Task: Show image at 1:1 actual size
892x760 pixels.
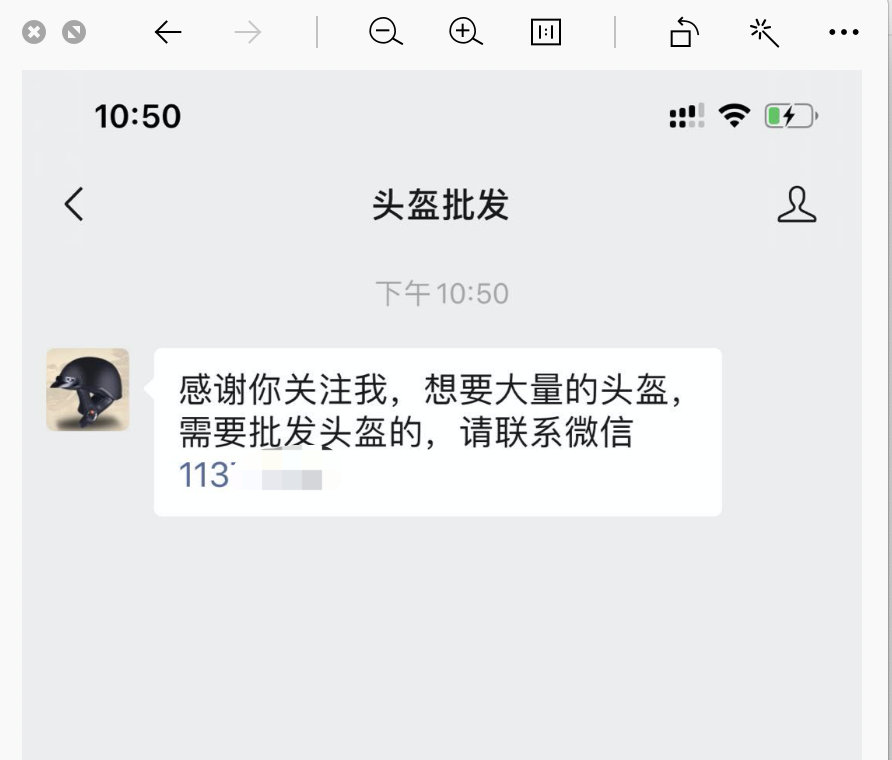Action: pos(545,33)
